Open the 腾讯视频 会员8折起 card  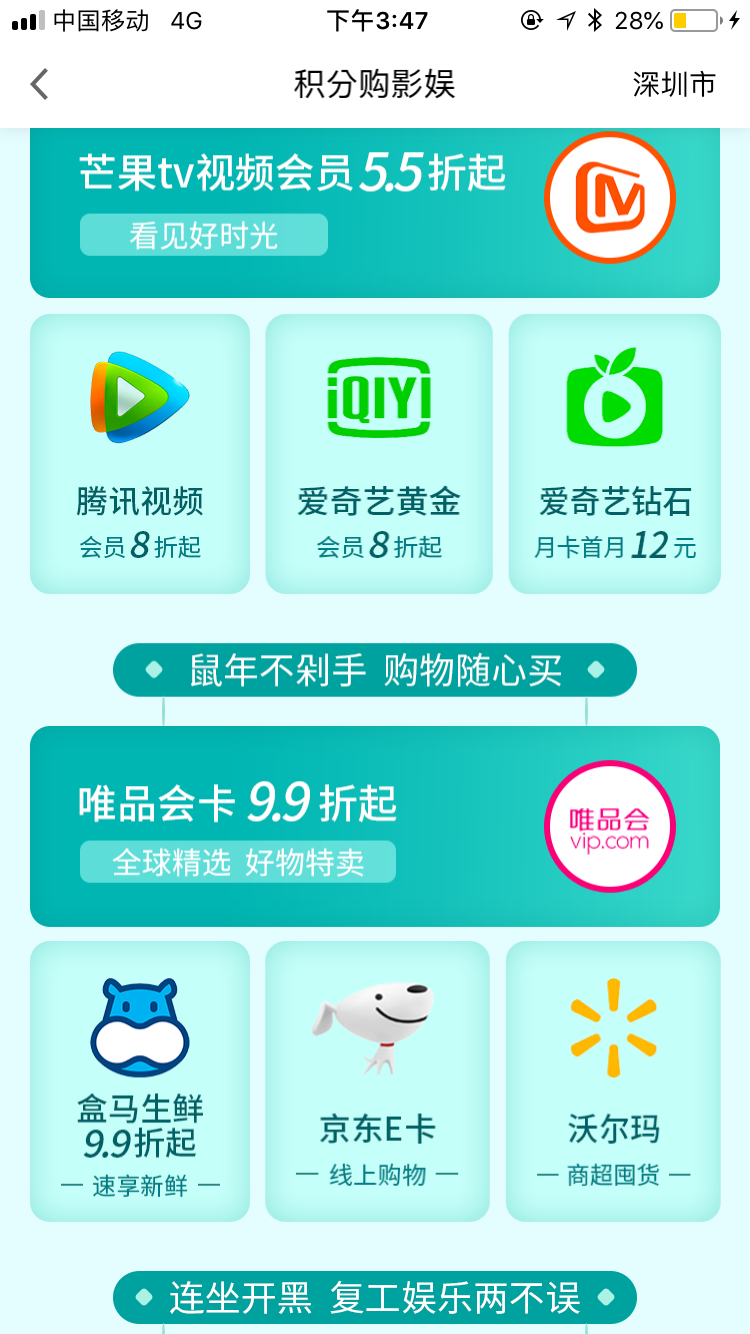click(140, 454)
